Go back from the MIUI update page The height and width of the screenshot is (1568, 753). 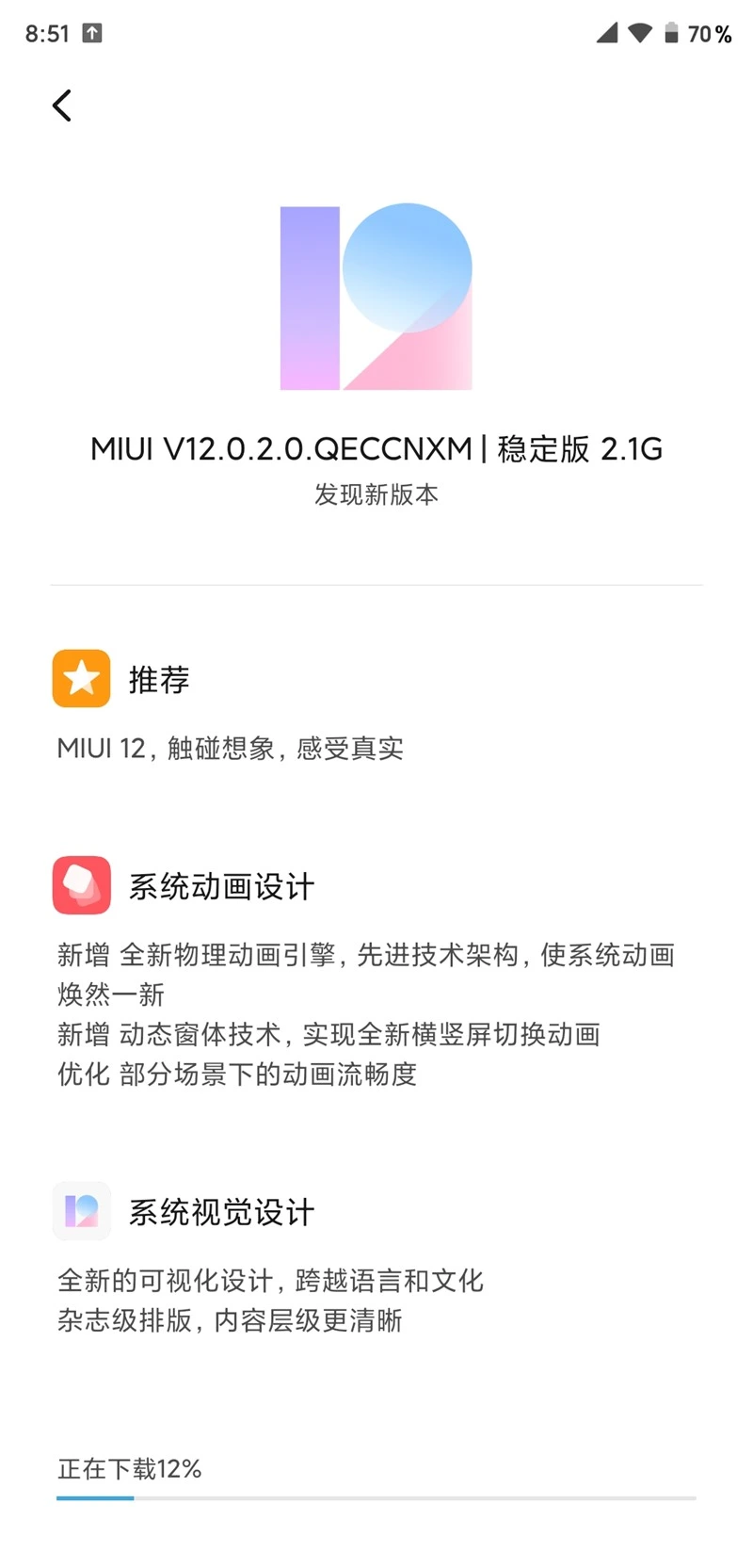pyautogui.click(x=62, y=105)
